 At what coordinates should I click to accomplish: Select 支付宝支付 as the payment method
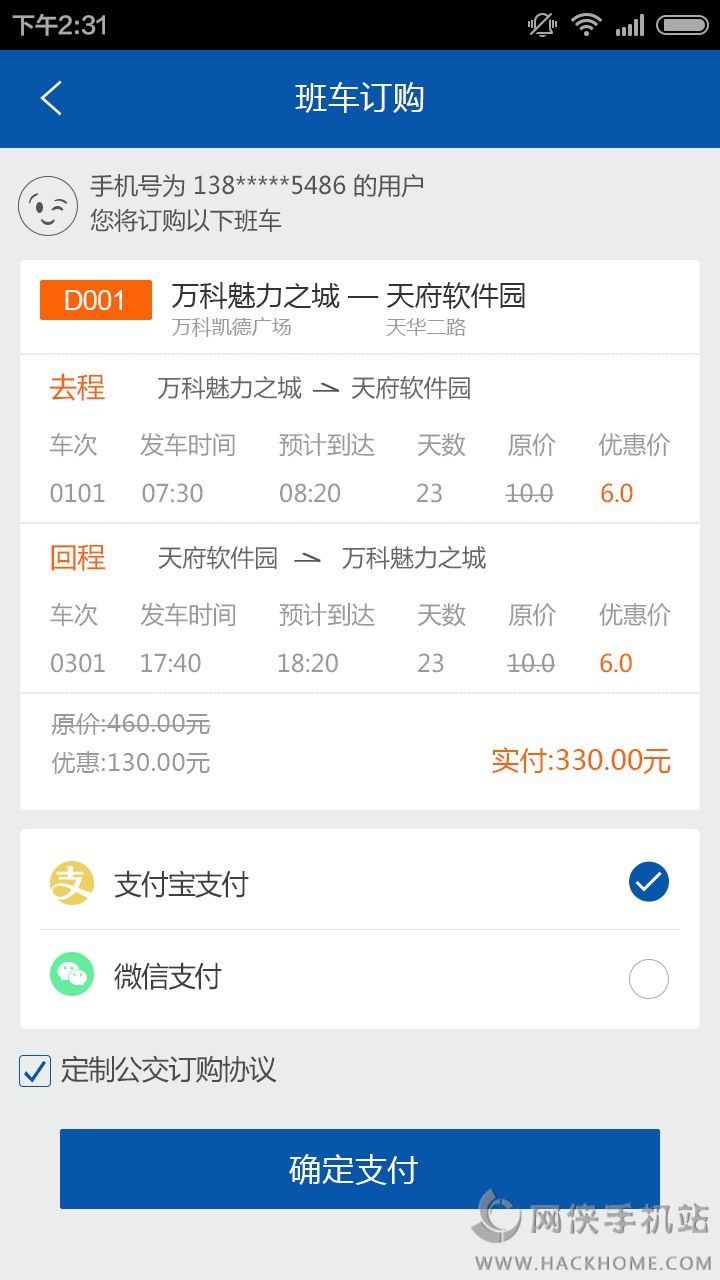[x=648, y=882]
